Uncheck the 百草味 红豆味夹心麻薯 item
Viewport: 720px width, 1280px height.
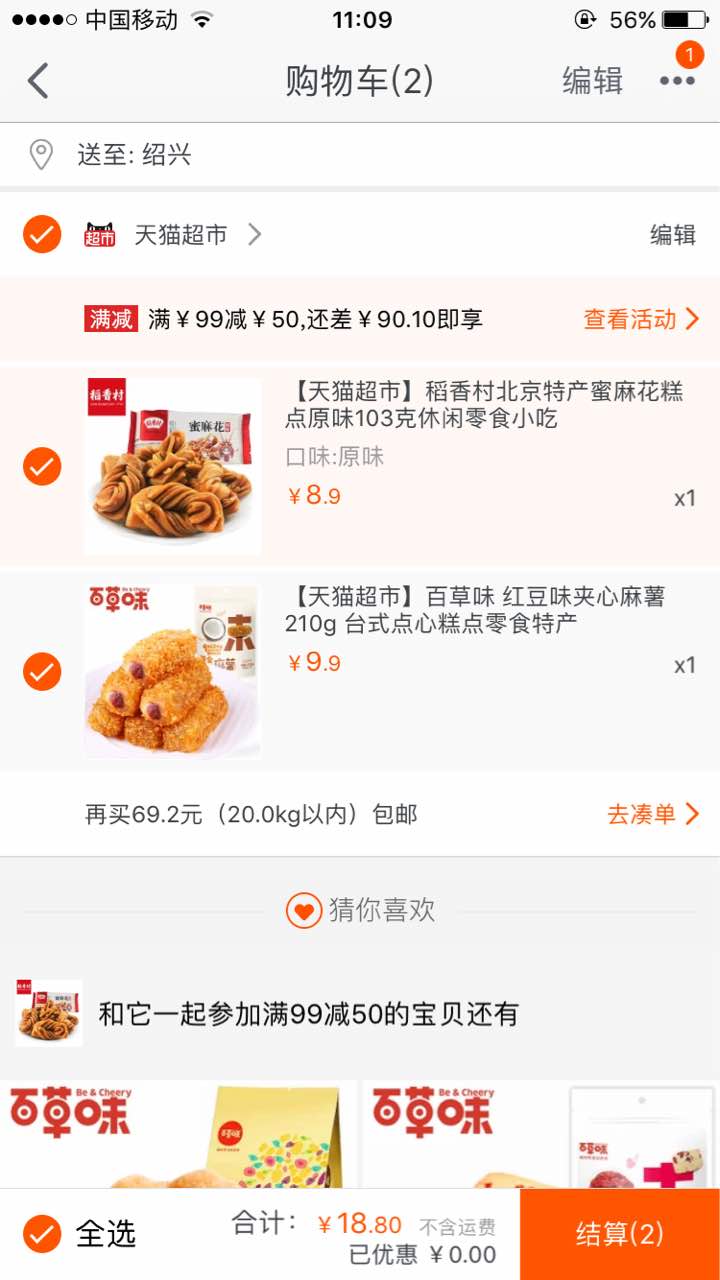pyautogui.click(x=42, y=671)
